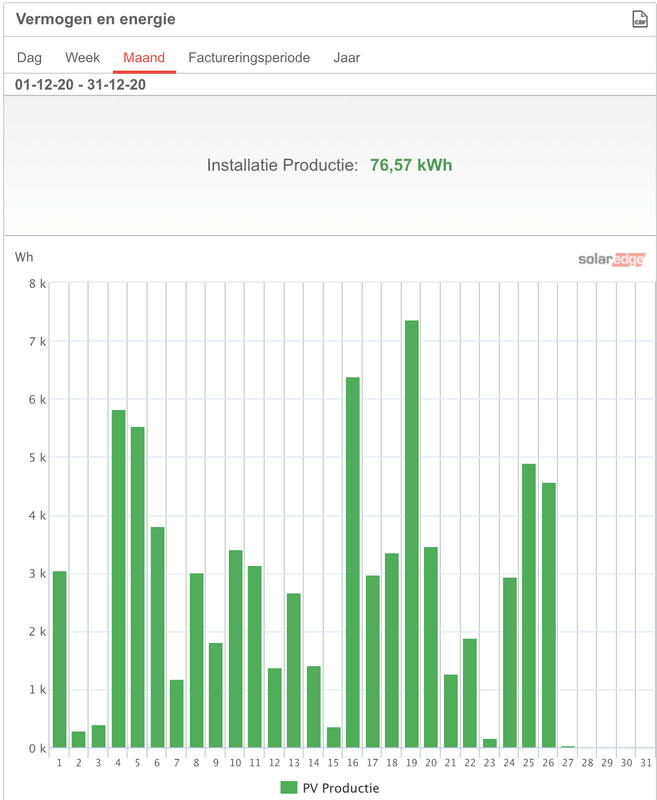This screenshot has width=657, height=800.
Task: Open the Factureringsperiode tab
Action: coord(249,58)
